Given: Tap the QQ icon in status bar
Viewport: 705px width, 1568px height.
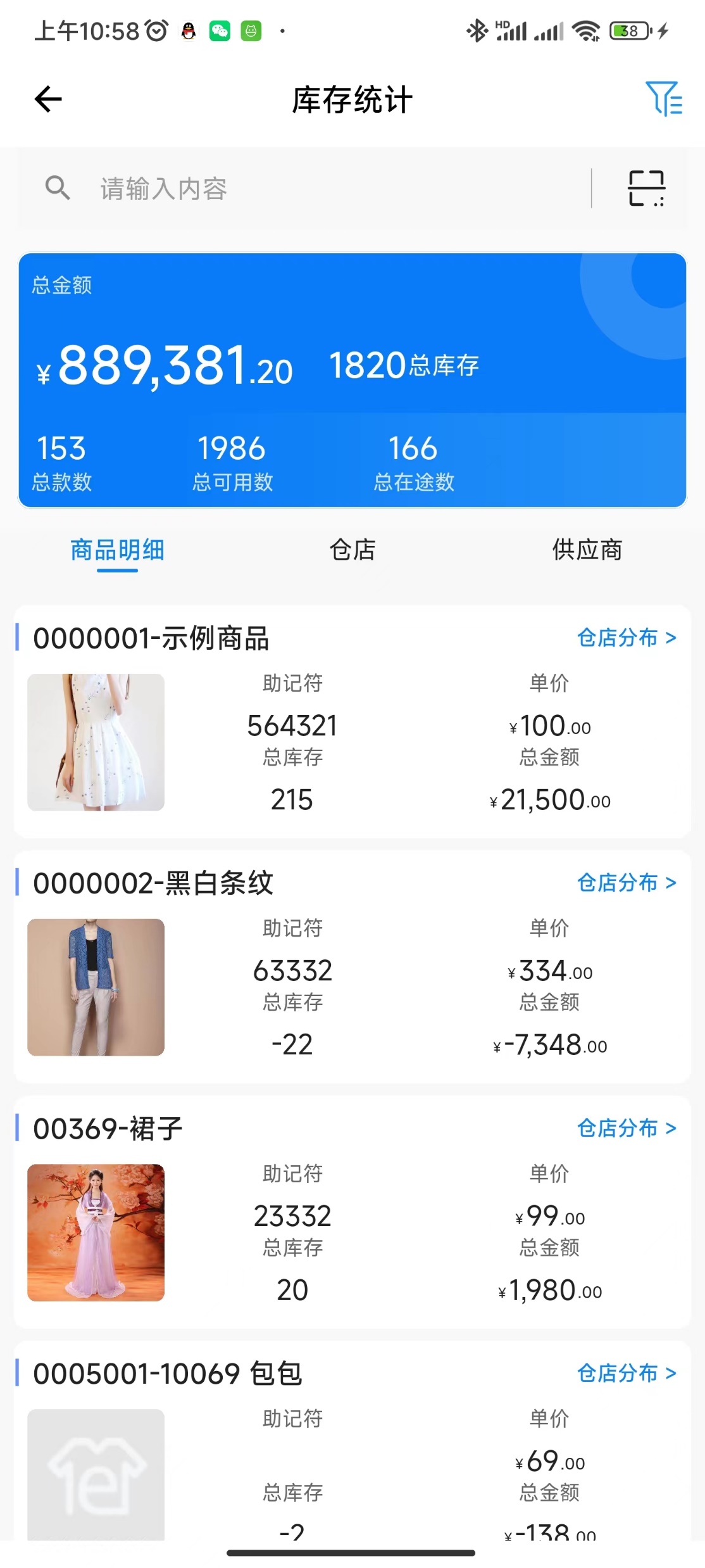Looking at the screenshot, I should [x=188, y=30].
